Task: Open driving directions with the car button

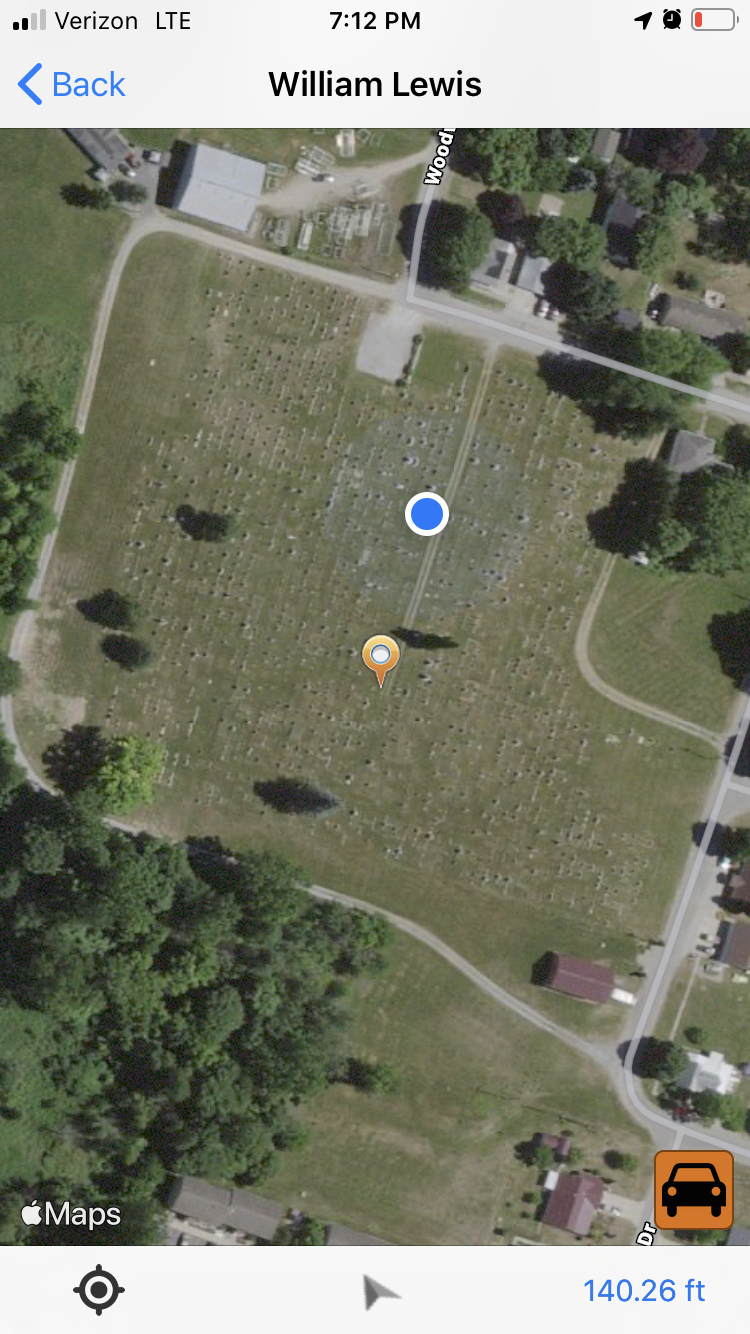Action: [694, 1189]
